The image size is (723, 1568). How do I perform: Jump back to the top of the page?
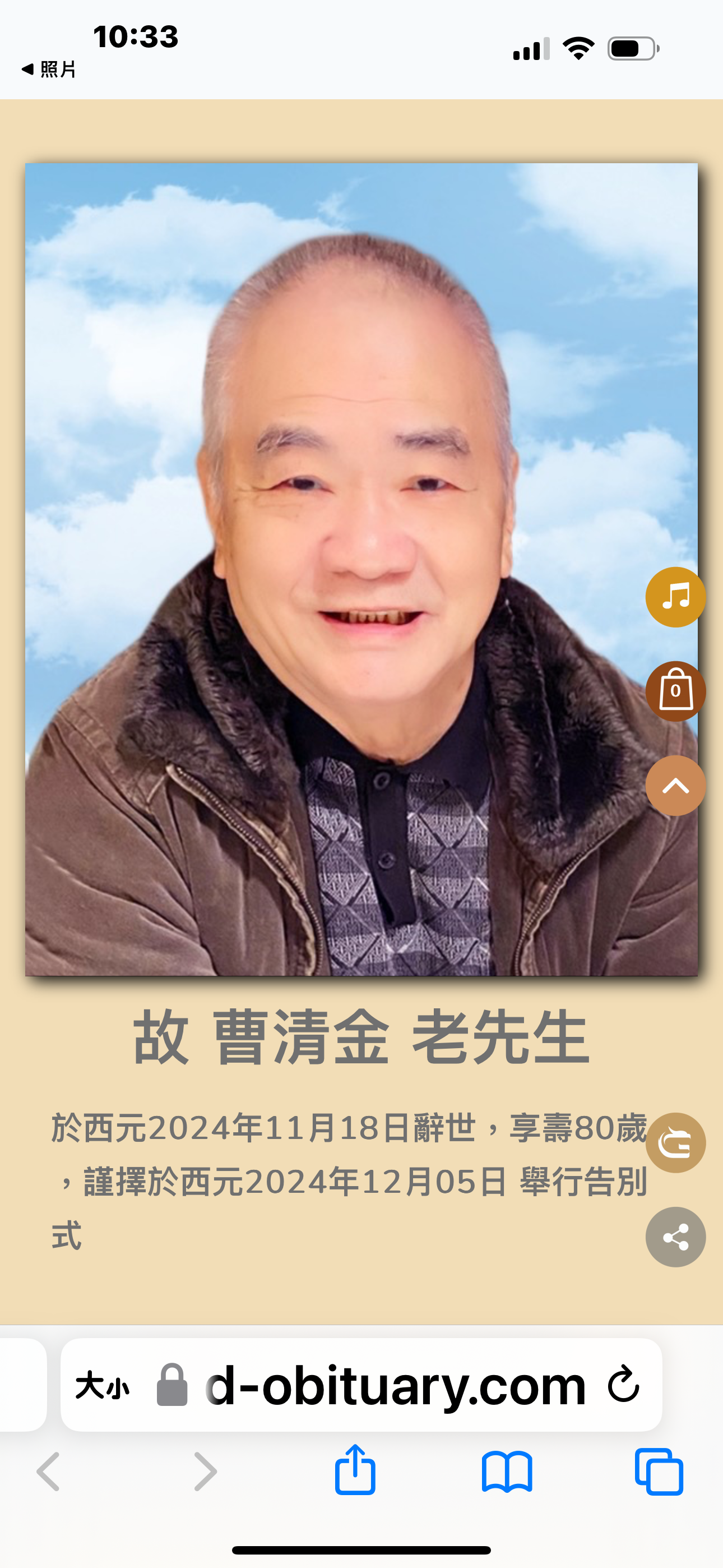tap(675, 785)
